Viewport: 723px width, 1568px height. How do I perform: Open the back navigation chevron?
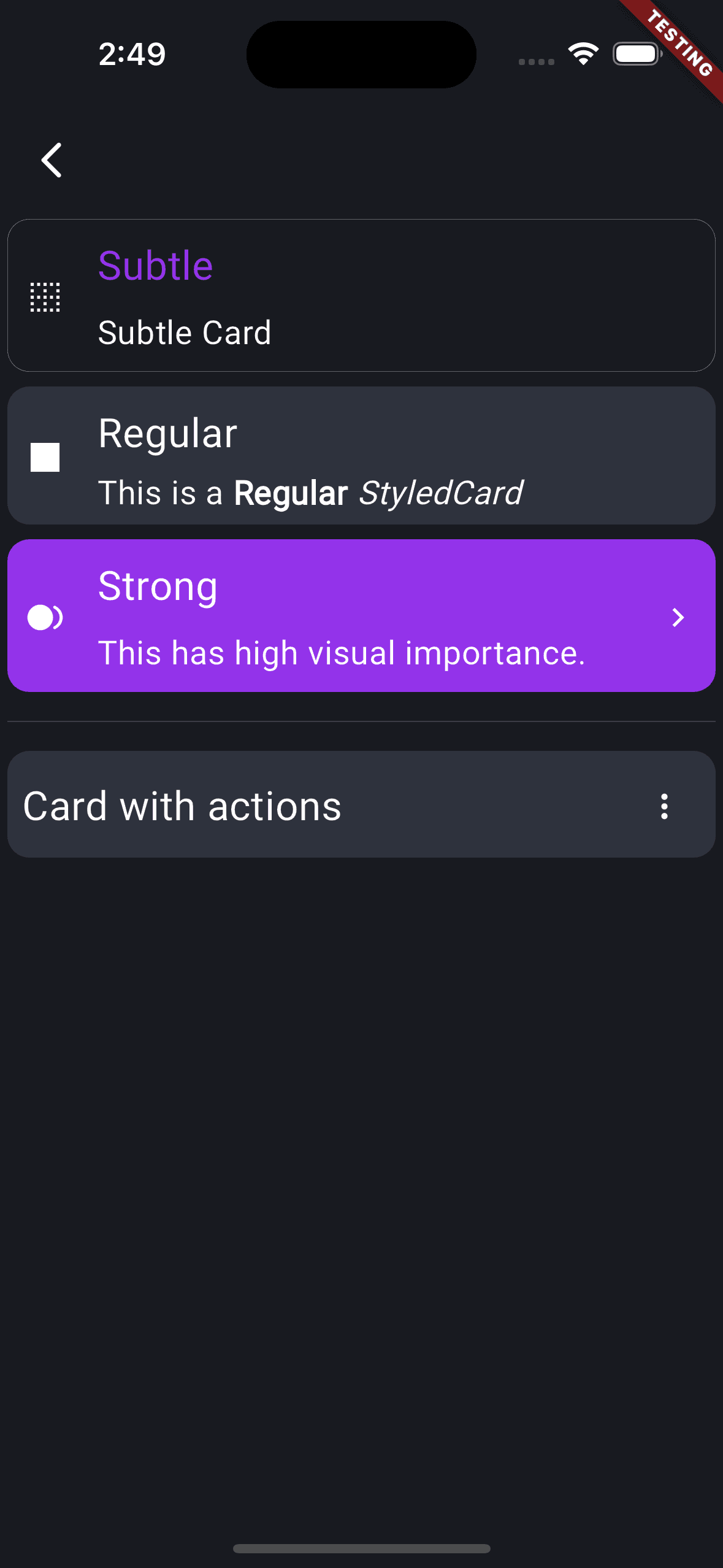[x=52, y=160]
